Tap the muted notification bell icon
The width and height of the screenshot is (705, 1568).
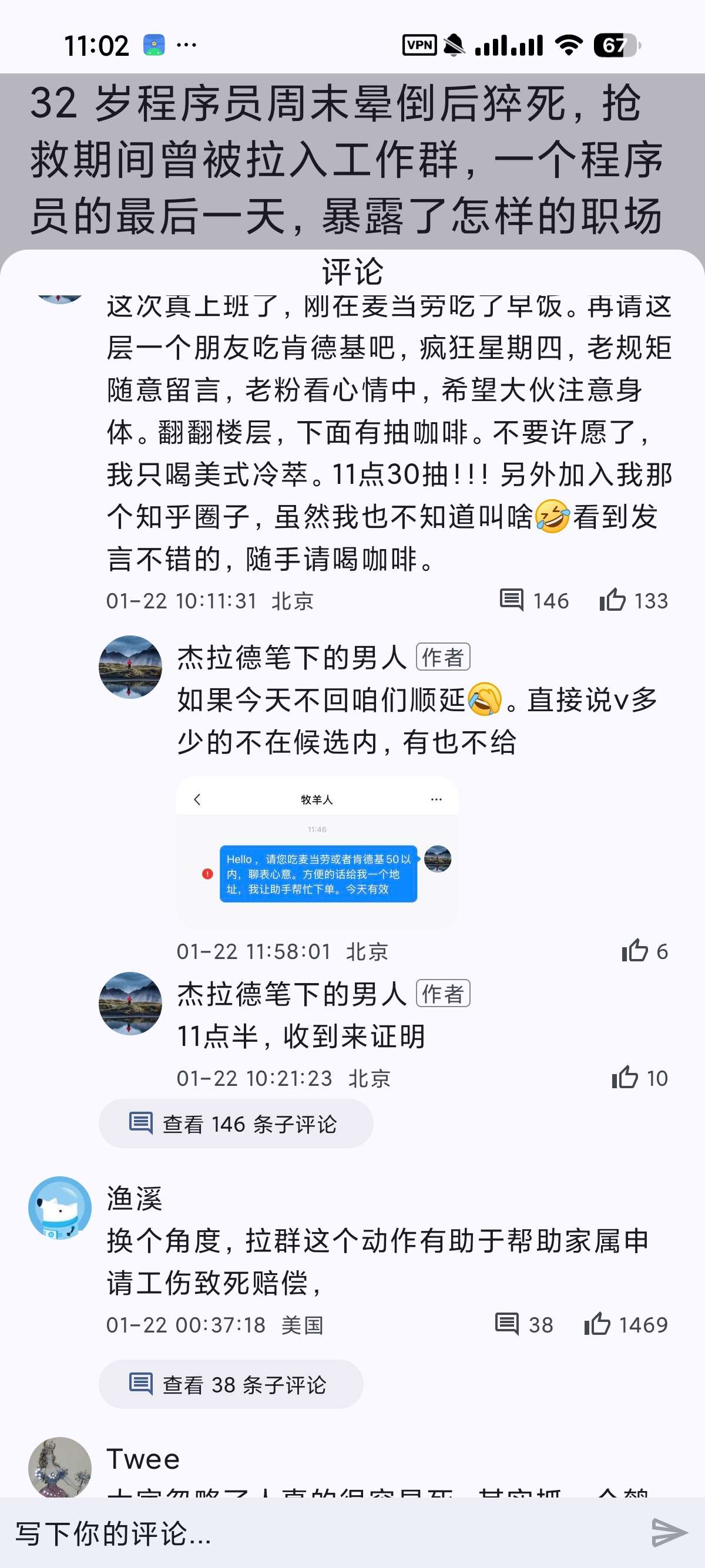click(x=453, y=44)
